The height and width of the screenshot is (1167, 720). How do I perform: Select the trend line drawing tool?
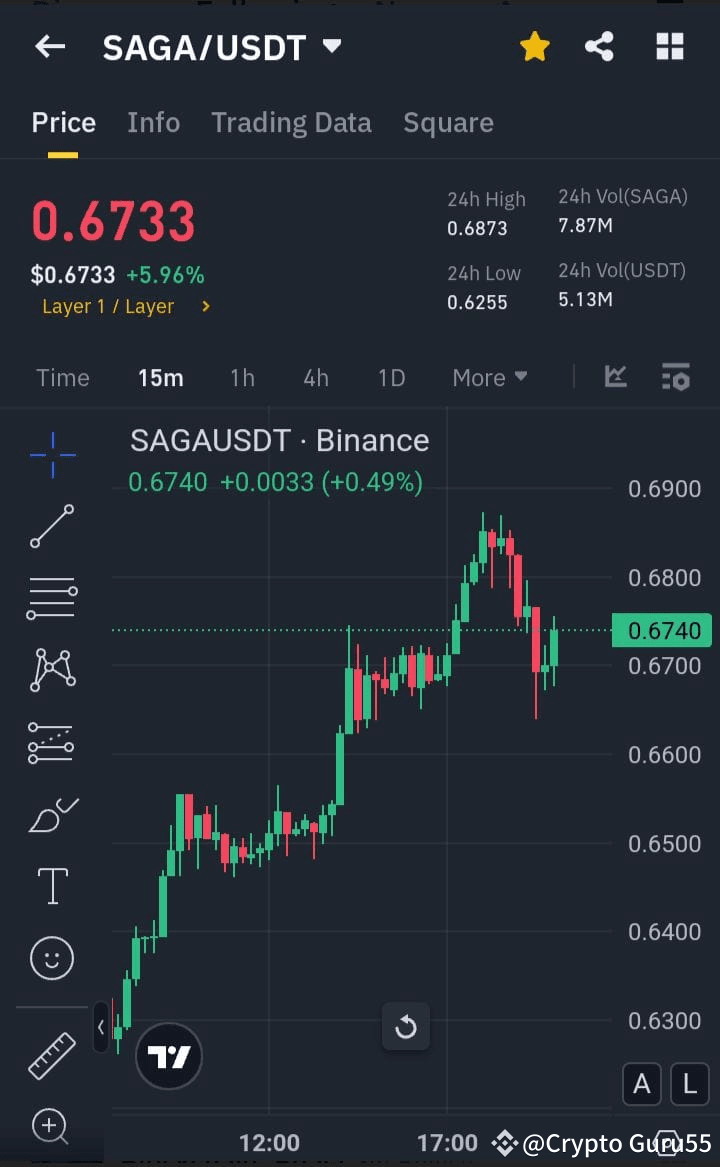pos(50,527)
